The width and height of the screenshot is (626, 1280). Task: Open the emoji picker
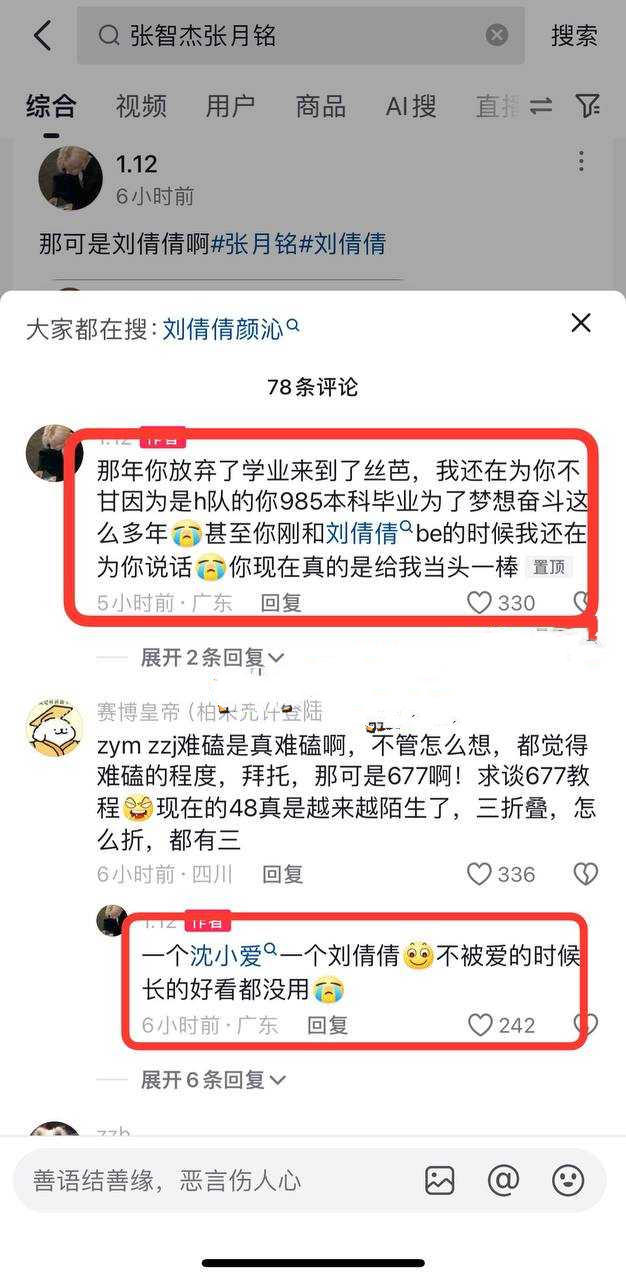point(568,1180)
